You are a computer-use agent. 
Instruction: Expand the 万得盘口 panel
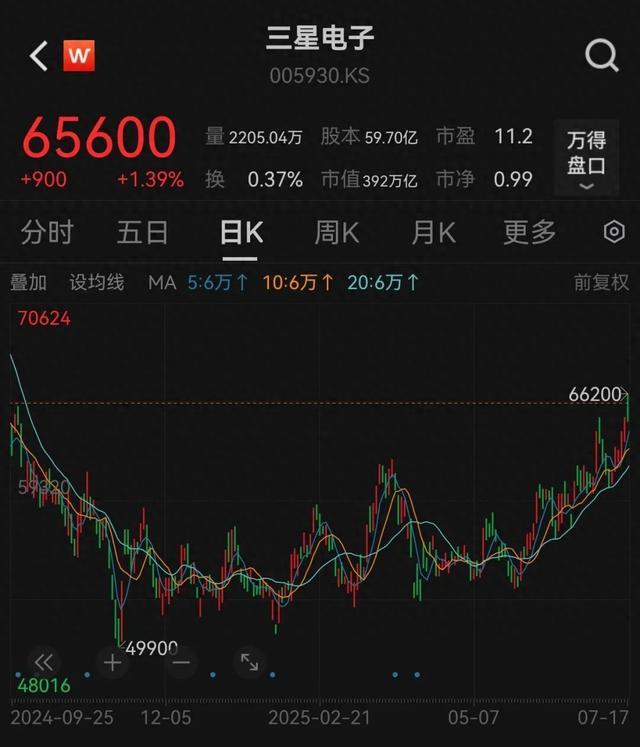586,160
